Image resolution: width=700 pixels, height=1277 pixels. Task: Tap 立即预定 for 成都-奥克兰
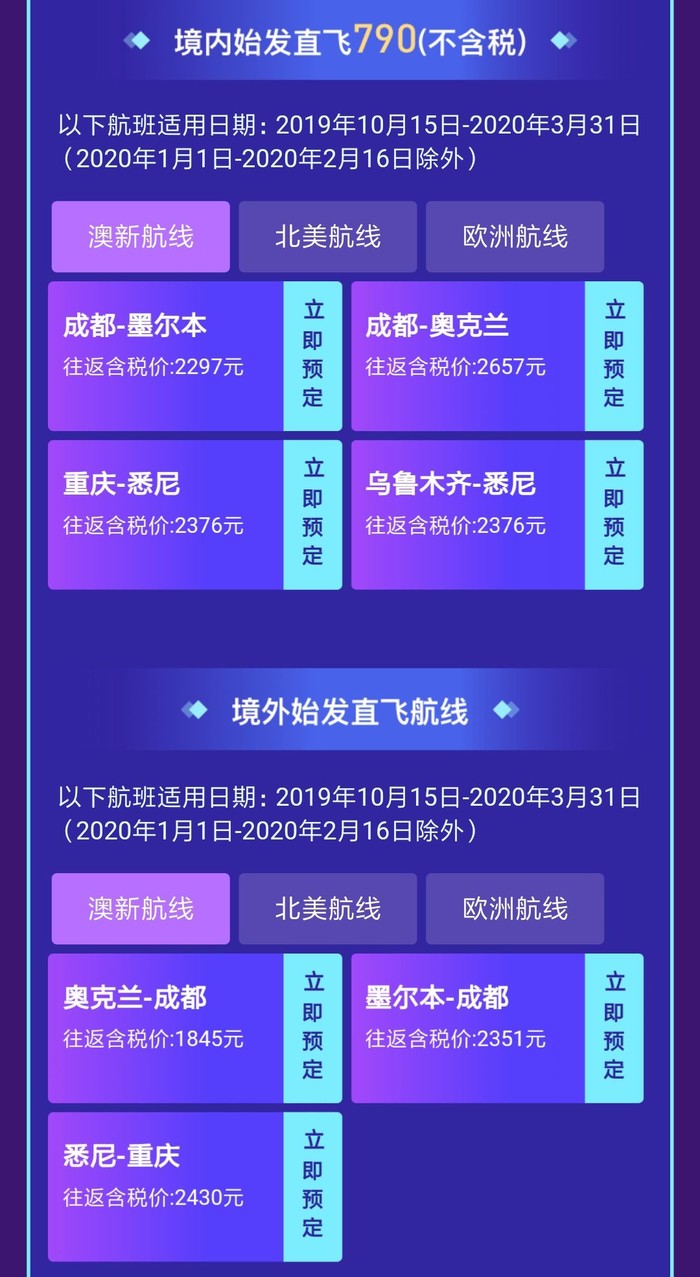pyautogui.click(x=614, y=355)
